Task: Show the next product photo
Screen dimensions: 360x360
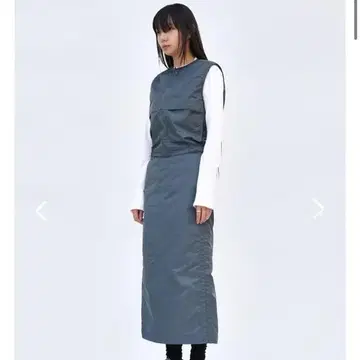Action: 318,209
